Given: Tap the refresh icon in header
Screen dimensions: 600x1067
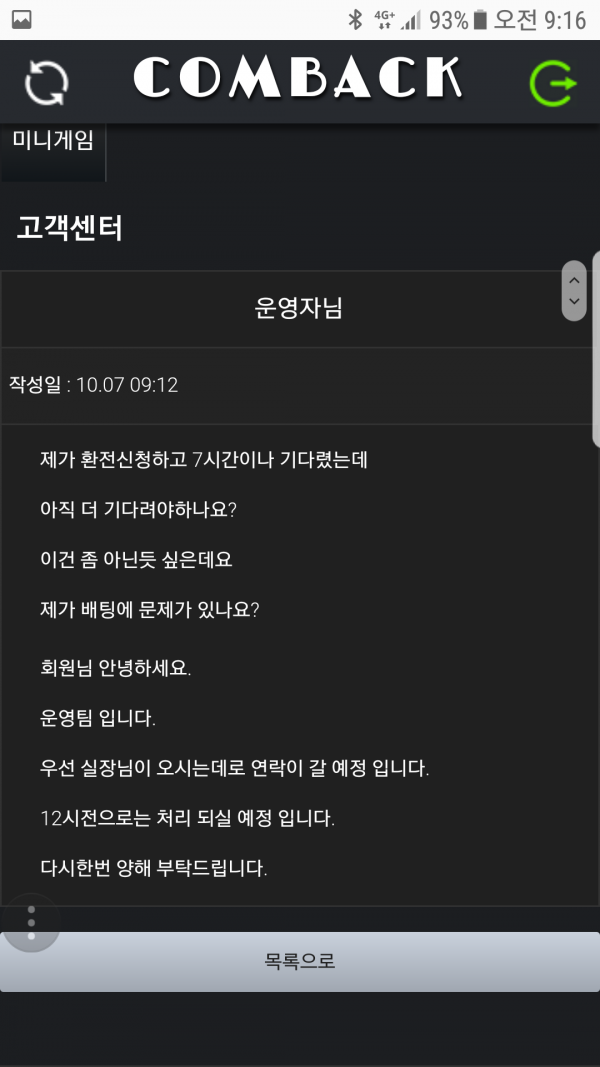Looking at the screenshot, I should pos(46,84).
